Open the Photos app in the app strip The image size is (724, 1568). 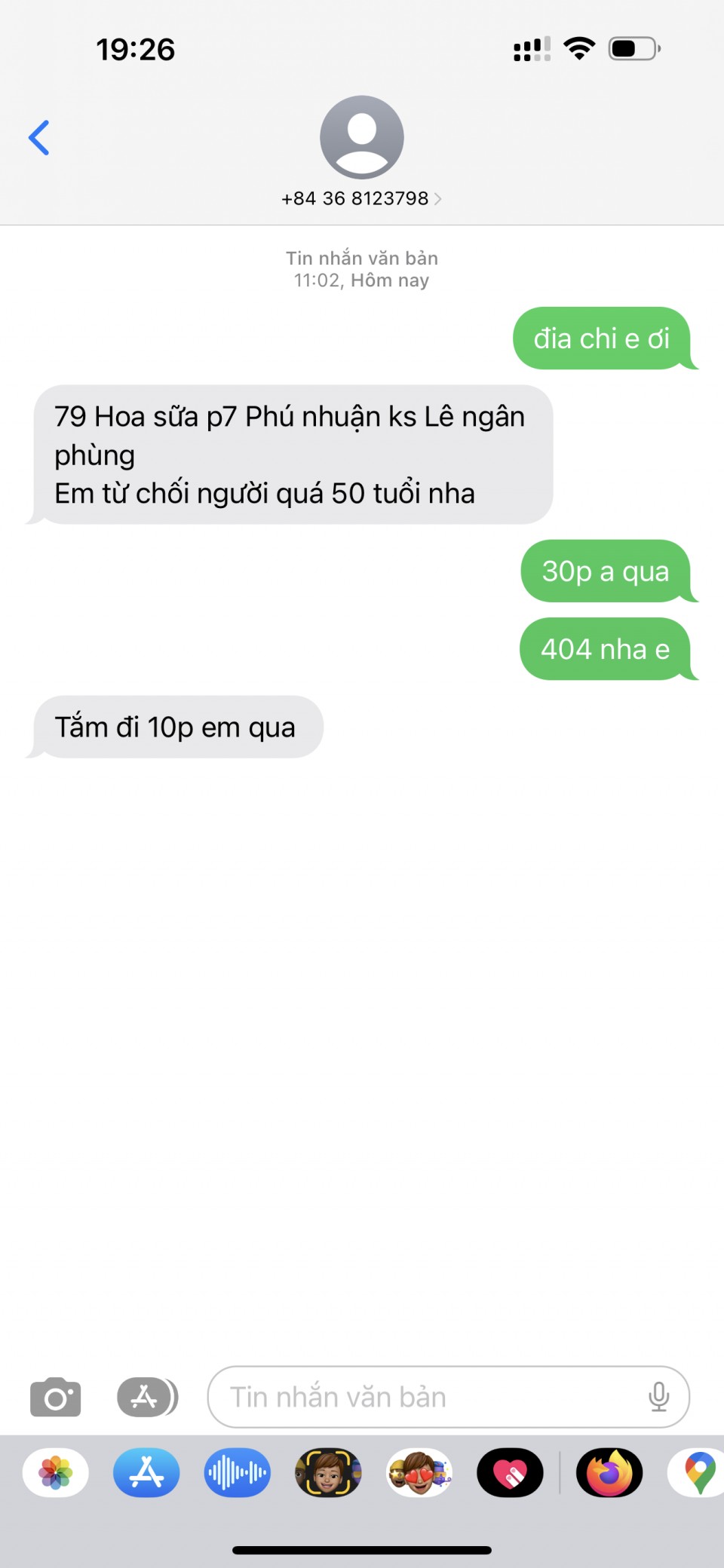(56, 1472)
